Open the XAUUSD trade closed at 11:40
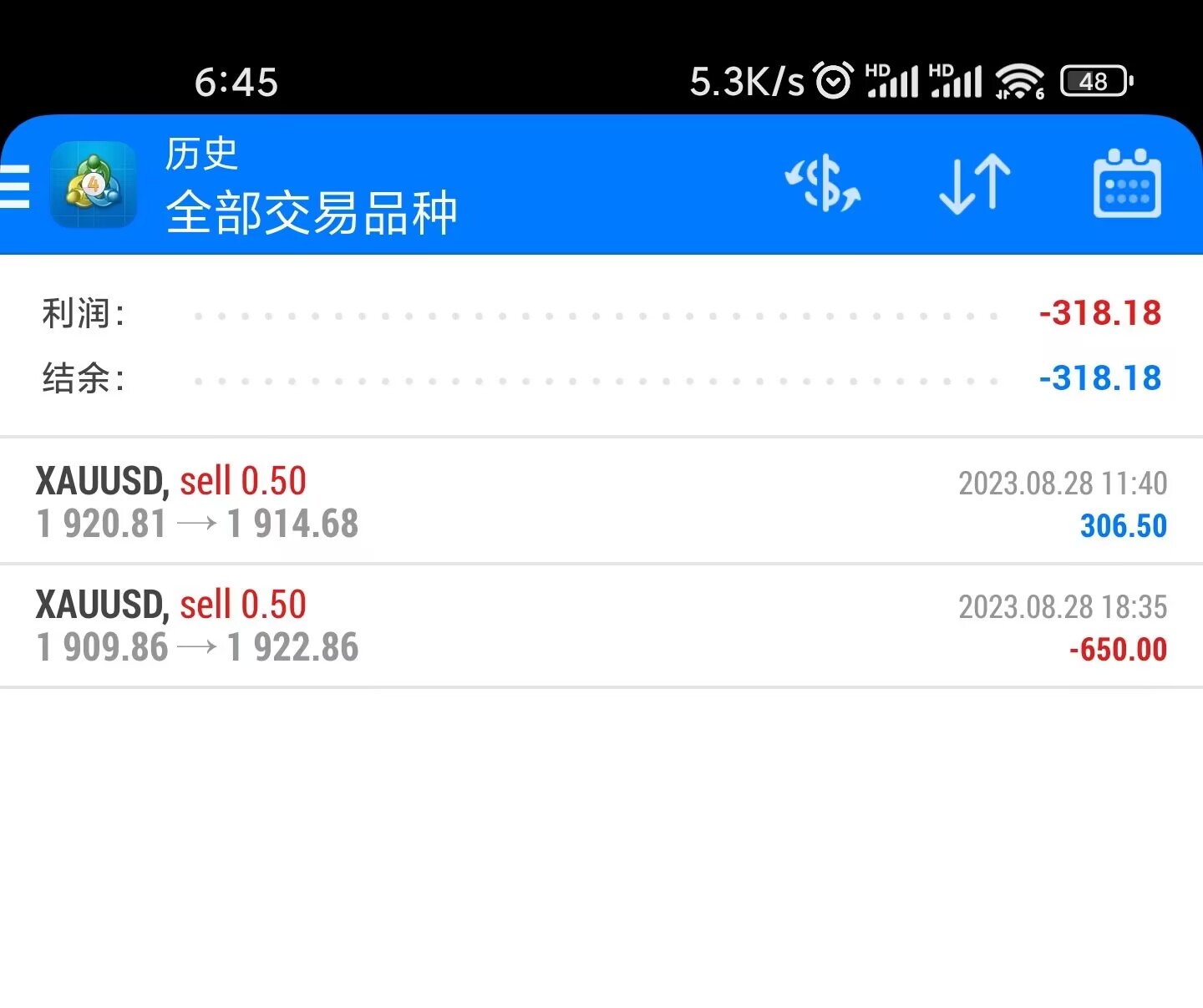Viewport: 1203px width, 1008px height. pos(601,502)
